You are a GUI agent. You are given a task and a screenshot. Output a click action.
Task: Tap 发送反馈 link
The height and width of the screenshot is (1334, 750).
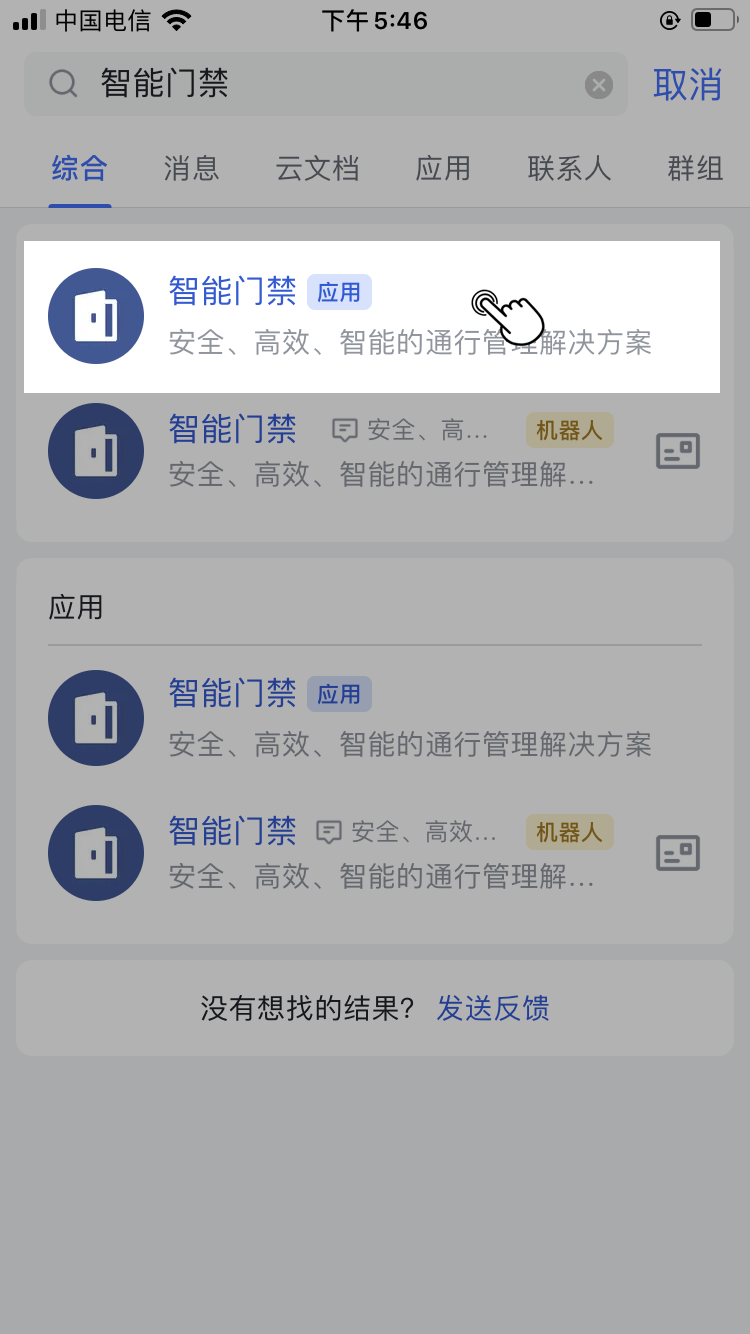click(x=492, y=1008)
